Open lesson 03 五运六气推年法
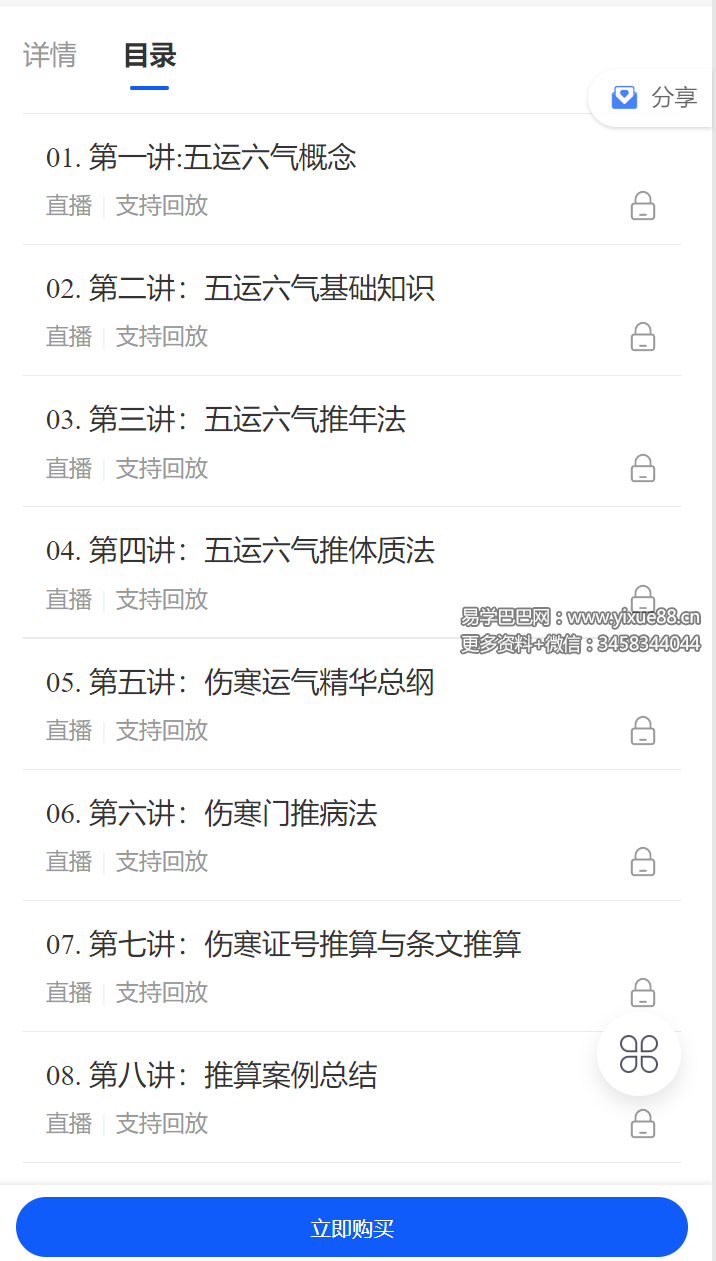The width and height of the screenshot is (716, 1261). tap(226, 420)
